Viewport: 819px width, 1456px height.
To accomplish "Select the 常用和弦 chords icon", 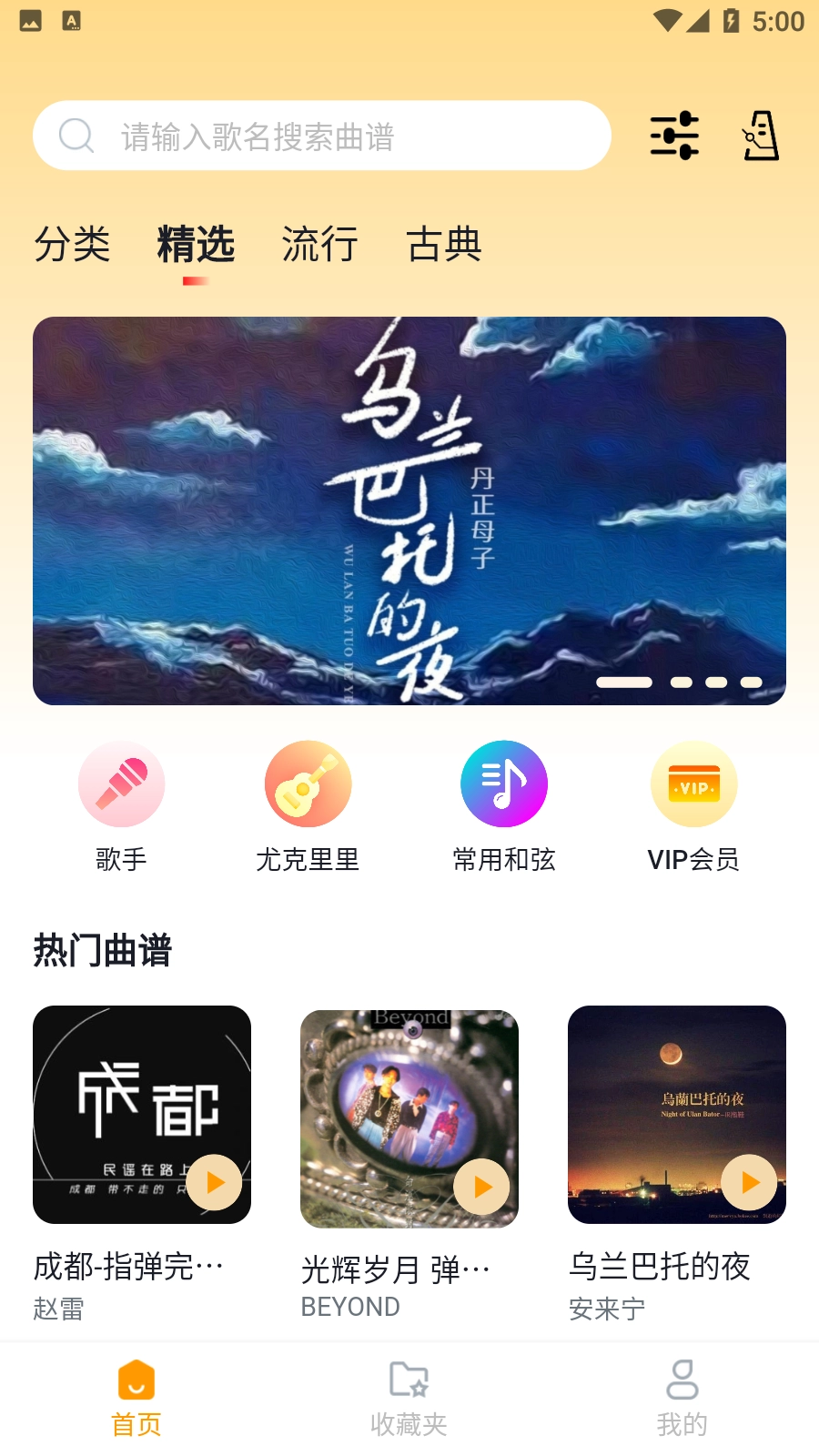I will point(504,784).
